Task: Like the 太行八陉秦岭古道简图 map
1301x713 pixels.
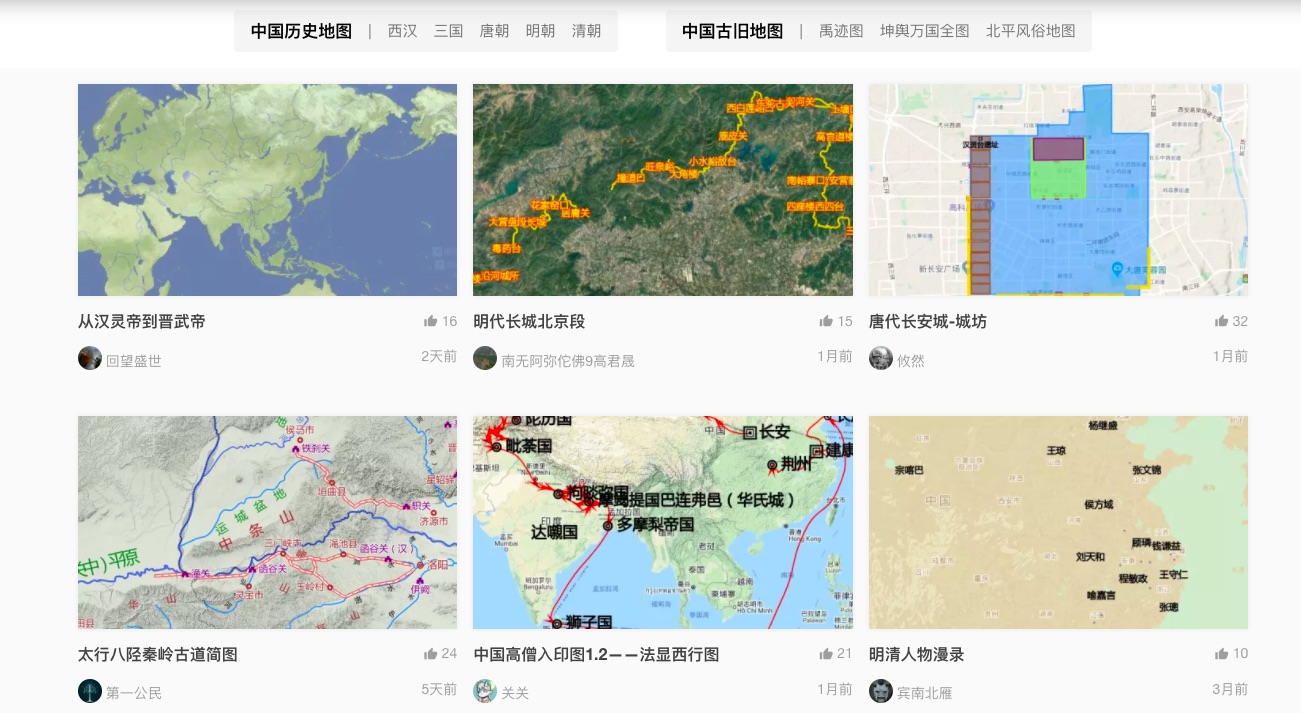Action: 431,653
